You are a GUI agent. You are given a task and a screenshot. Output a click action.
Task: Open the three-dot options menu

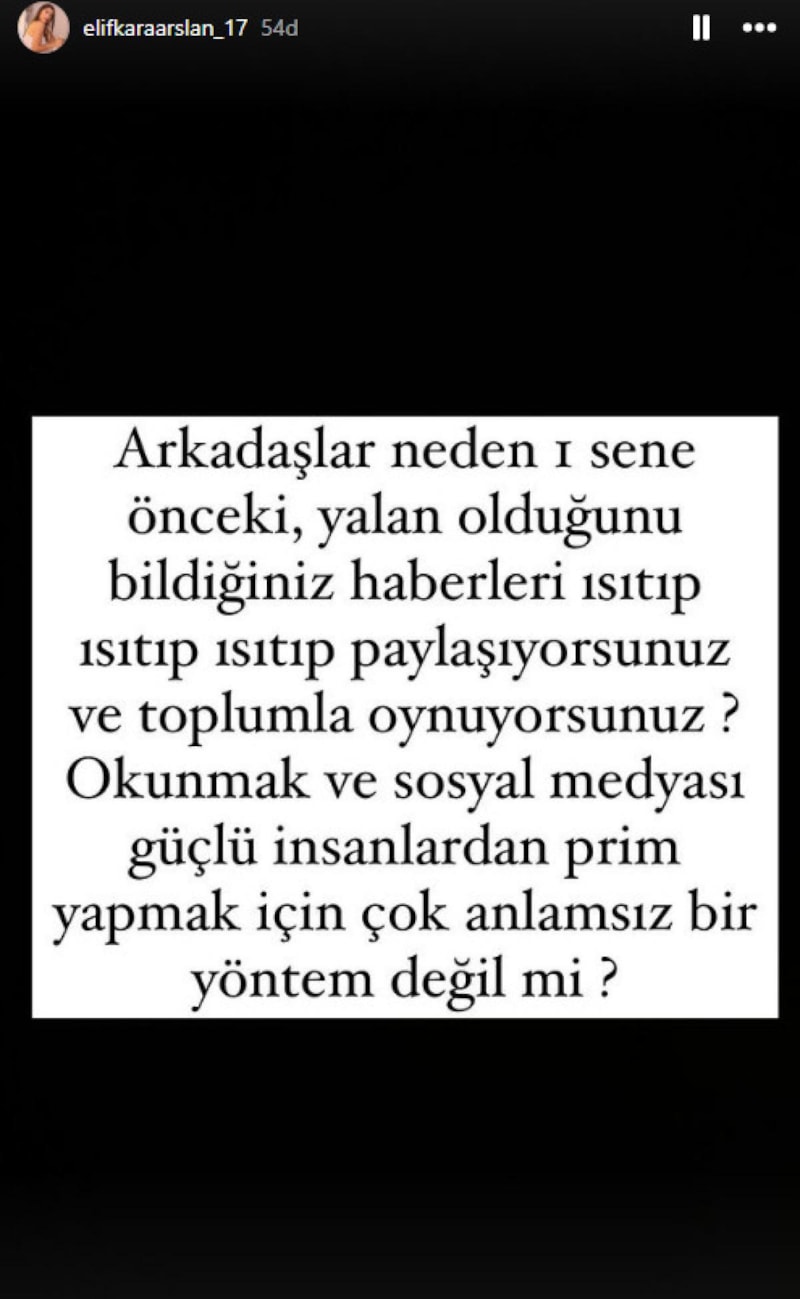coord(759,28)
